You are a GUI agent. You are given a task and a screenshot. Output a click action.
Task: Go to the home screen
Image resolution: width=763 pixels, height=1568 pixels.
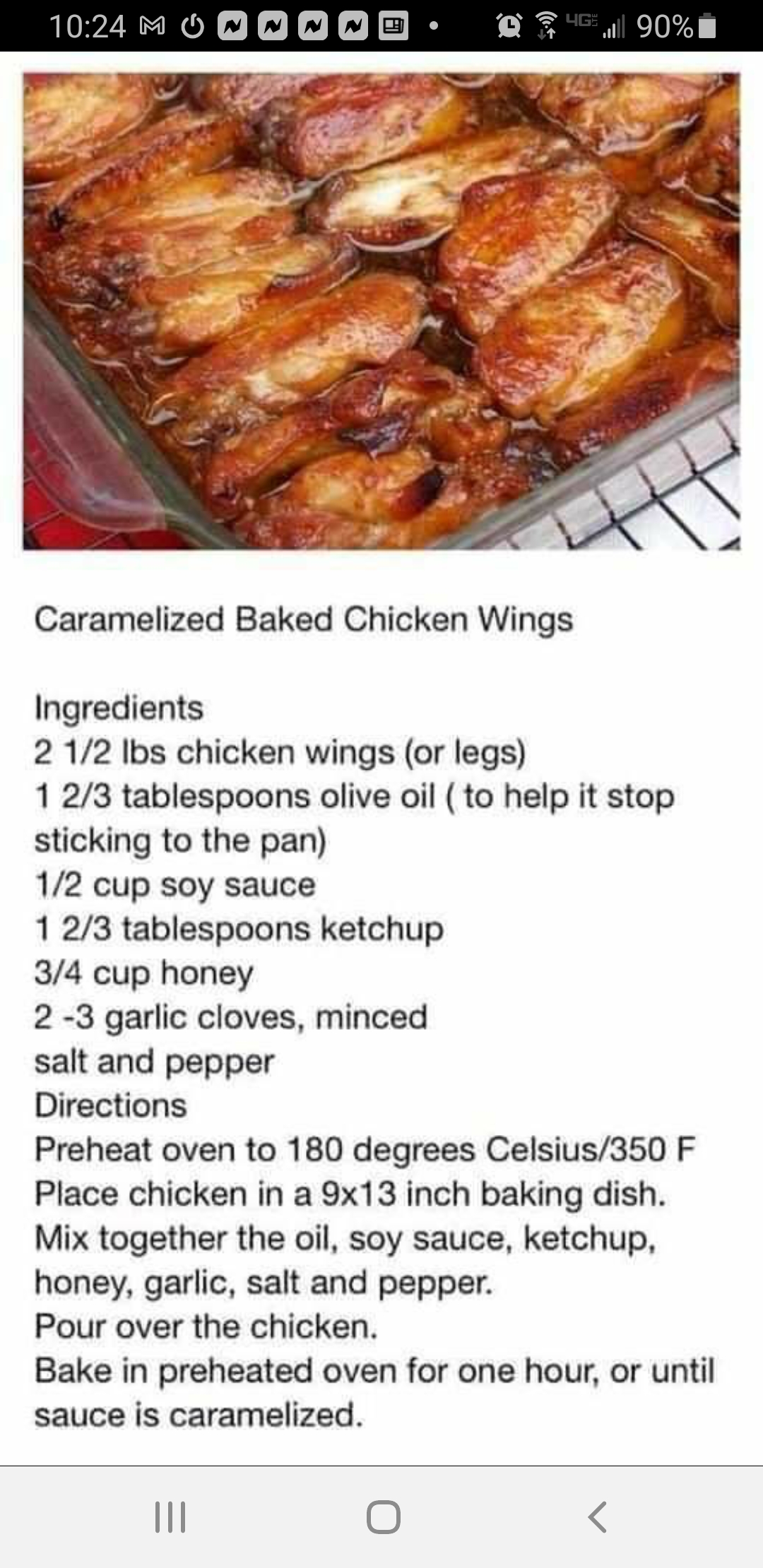[384, 1516]
